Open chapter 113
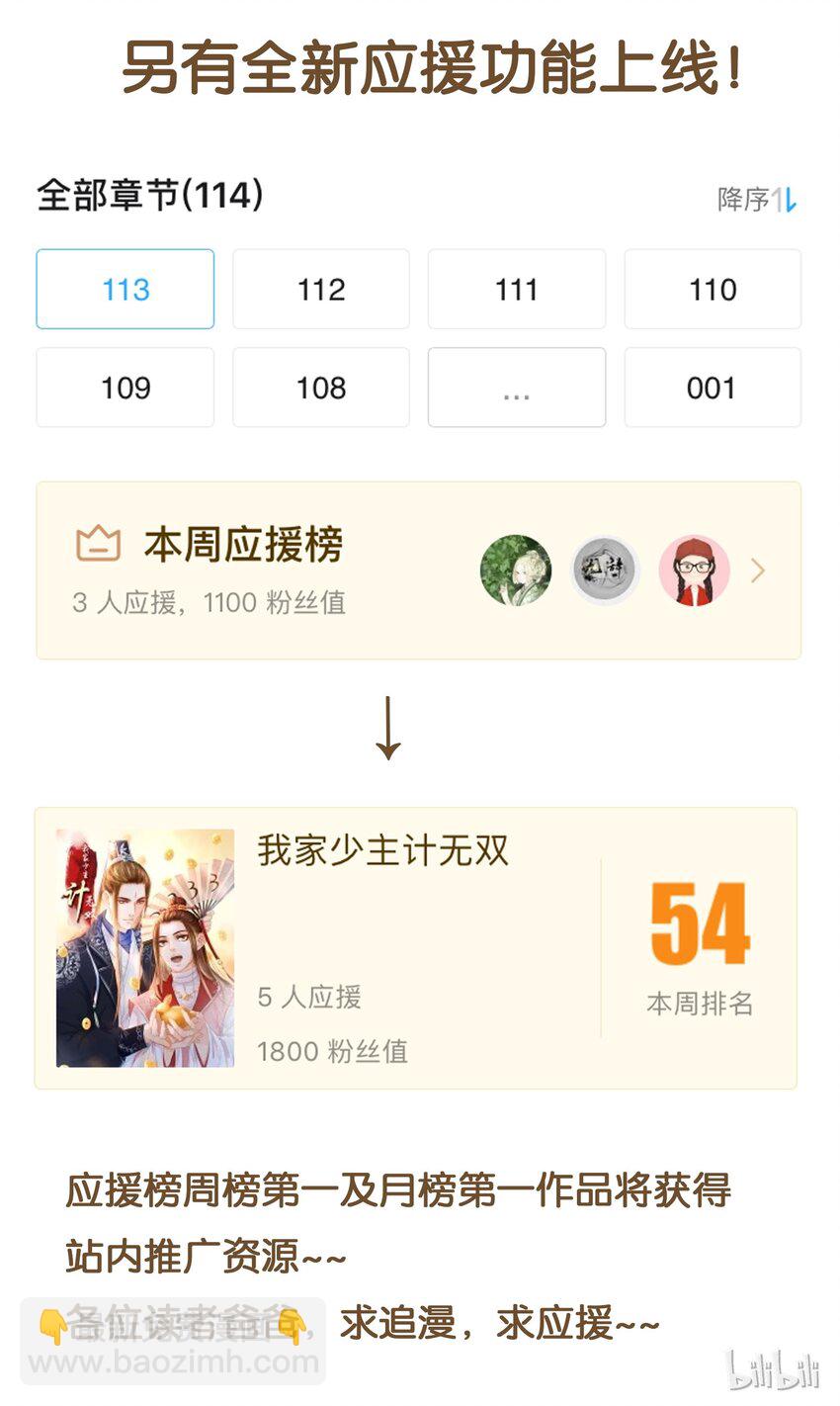Image resolution: width=840 pixels, height=1406 pixels. [x=125, y=289]
